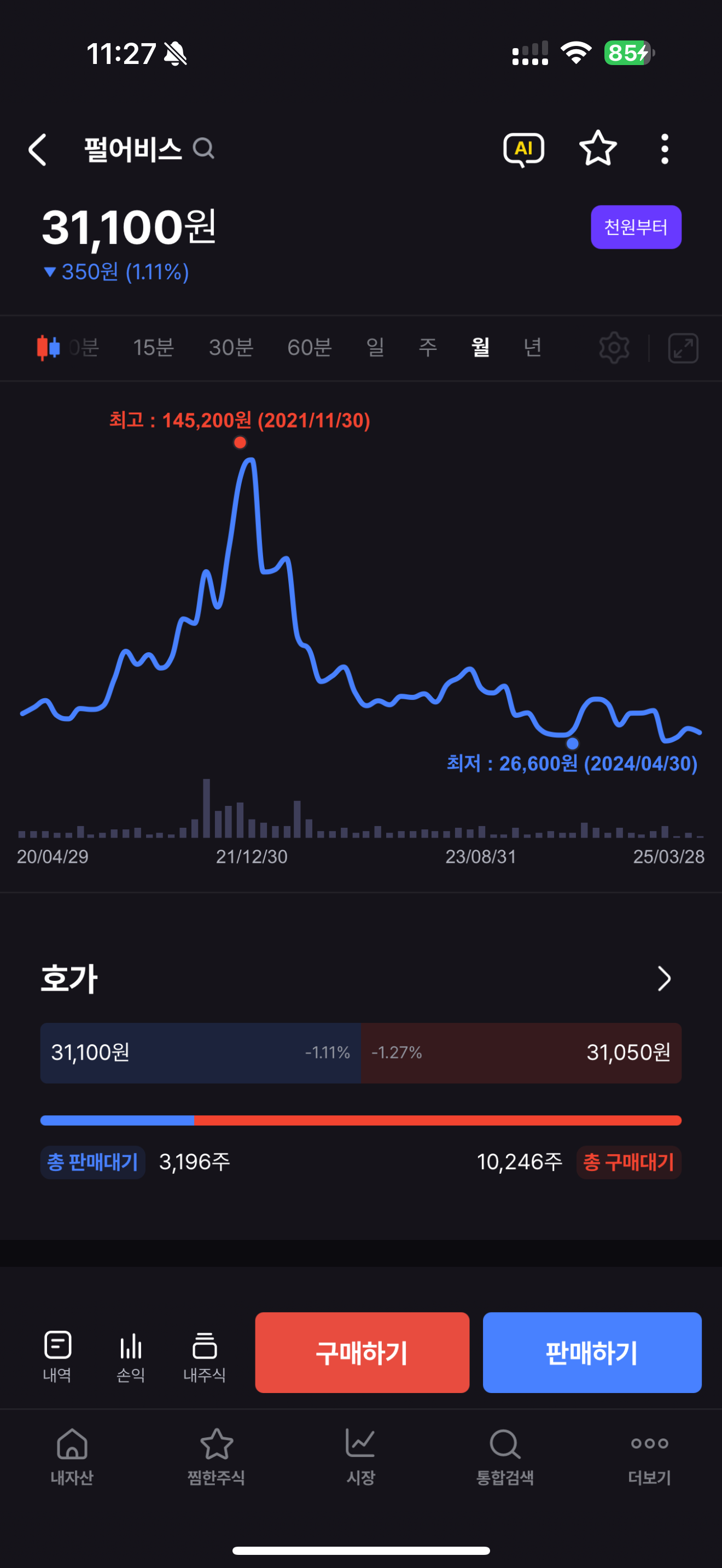This screenshot has width=722, height=1568.
Task: Go back from the 펄어비스 stock page
Action: (38, 150)
